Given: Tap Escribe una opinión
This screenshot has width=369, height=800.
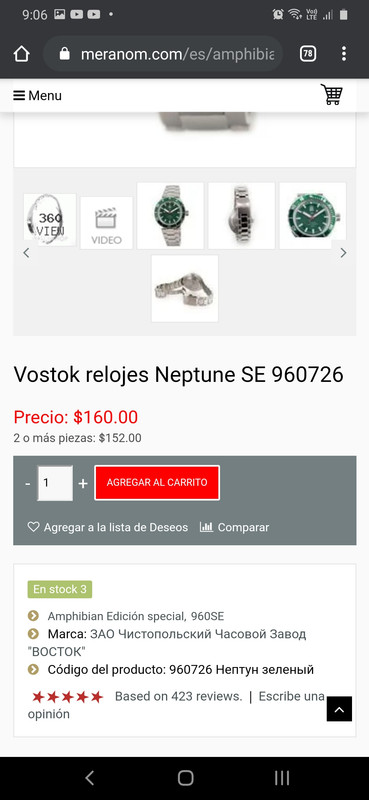Looking at the screenshot, I should (x=176, y=705).
